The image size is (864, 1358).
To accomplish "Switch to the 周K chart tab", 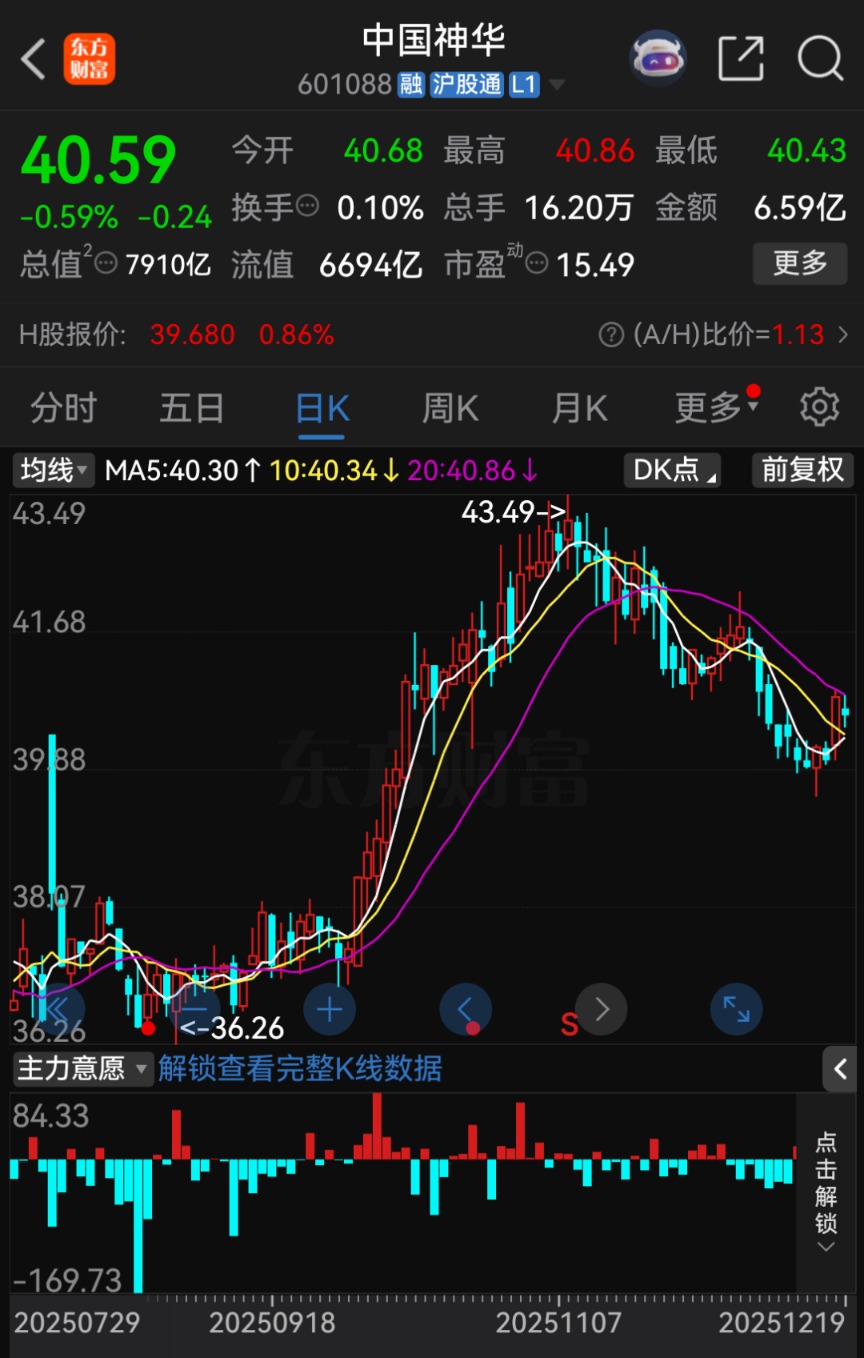I will point(450,408).
